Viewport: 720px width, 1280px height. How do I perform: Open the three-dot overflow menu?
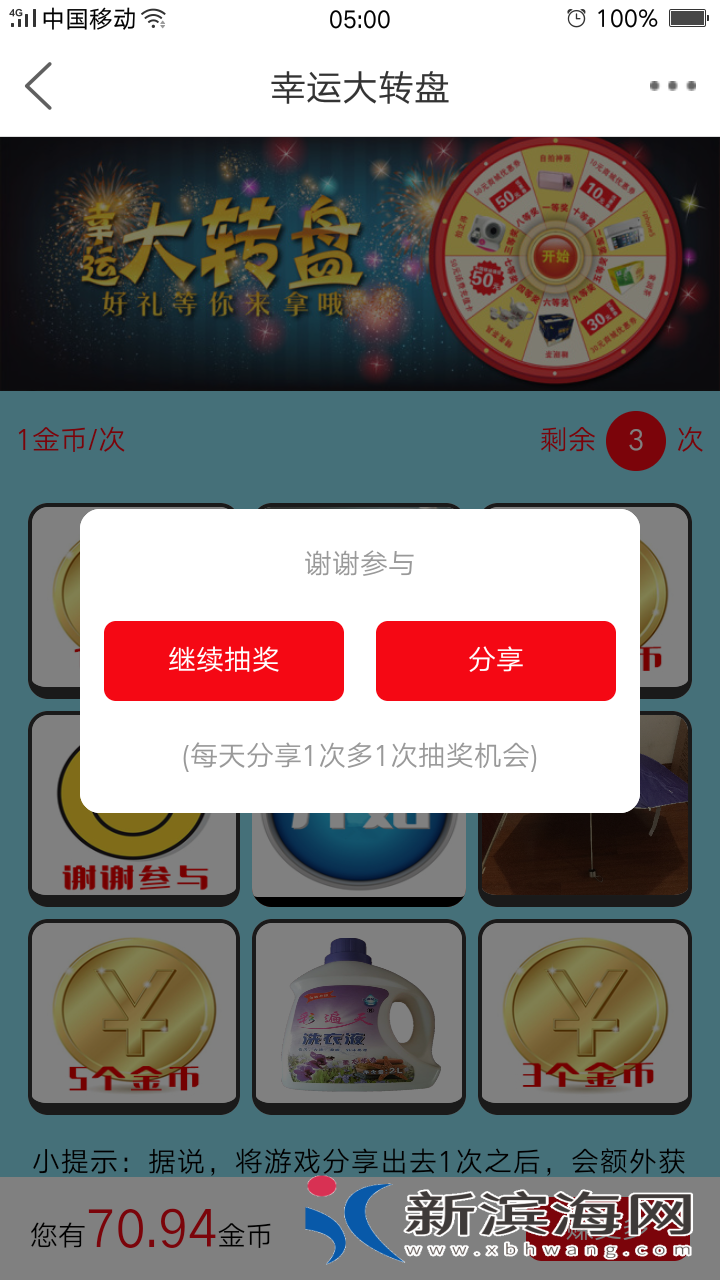pyautogui.click(x=672, y=86)
